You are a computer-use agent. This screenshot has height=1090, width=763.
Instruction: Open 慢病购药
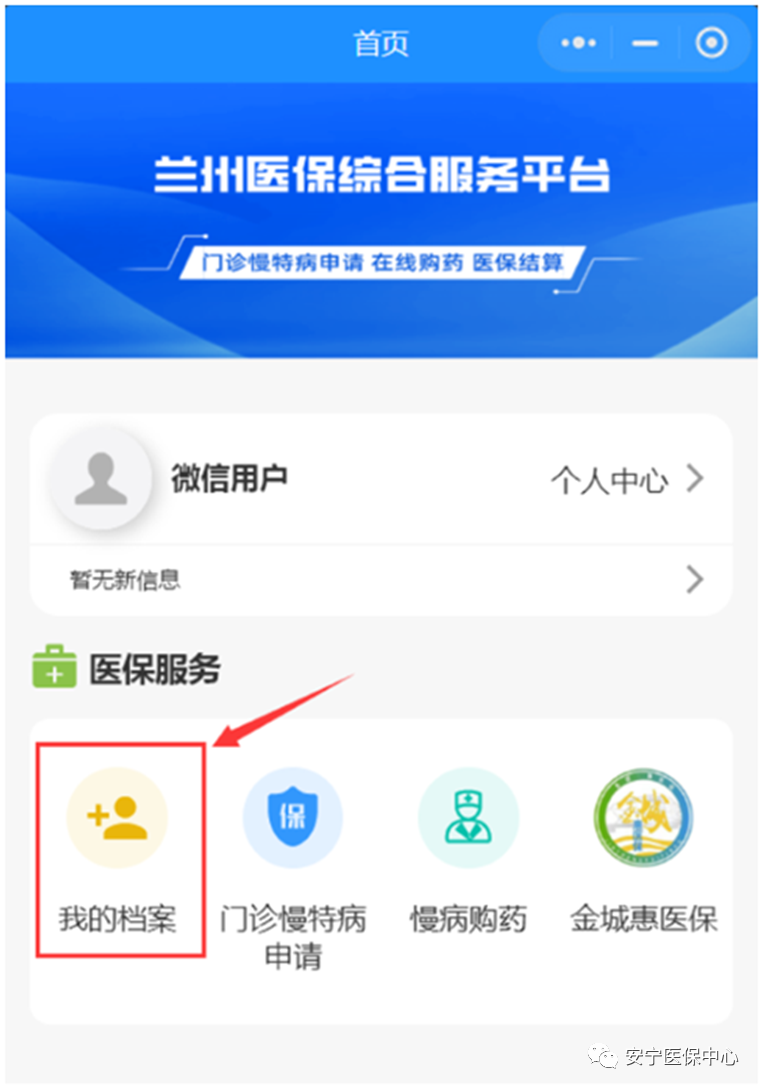[468, 850]
